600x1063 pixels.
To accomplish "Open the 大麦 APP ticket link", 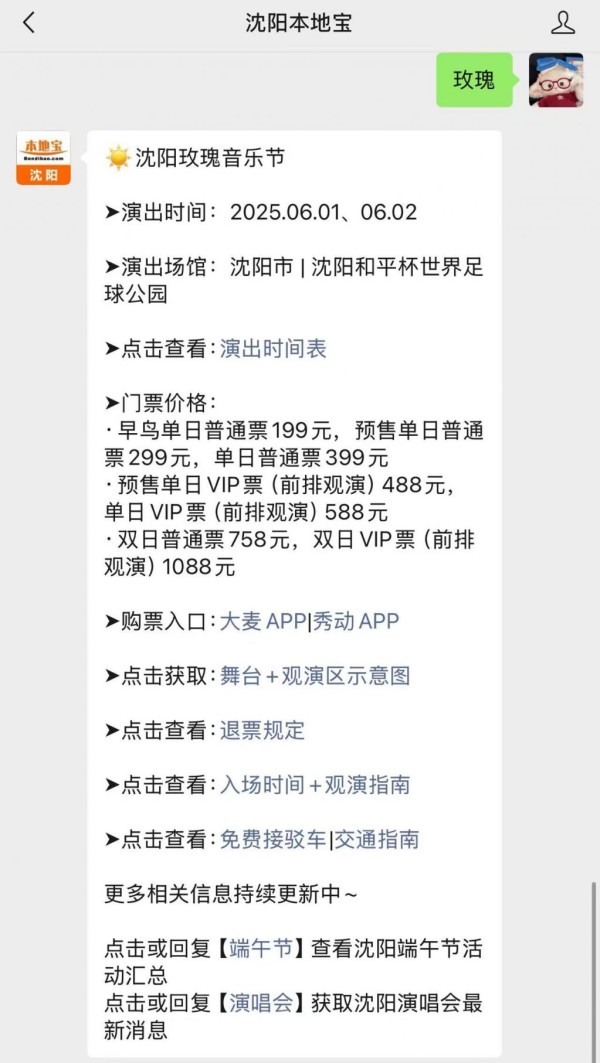I will 263,621.
